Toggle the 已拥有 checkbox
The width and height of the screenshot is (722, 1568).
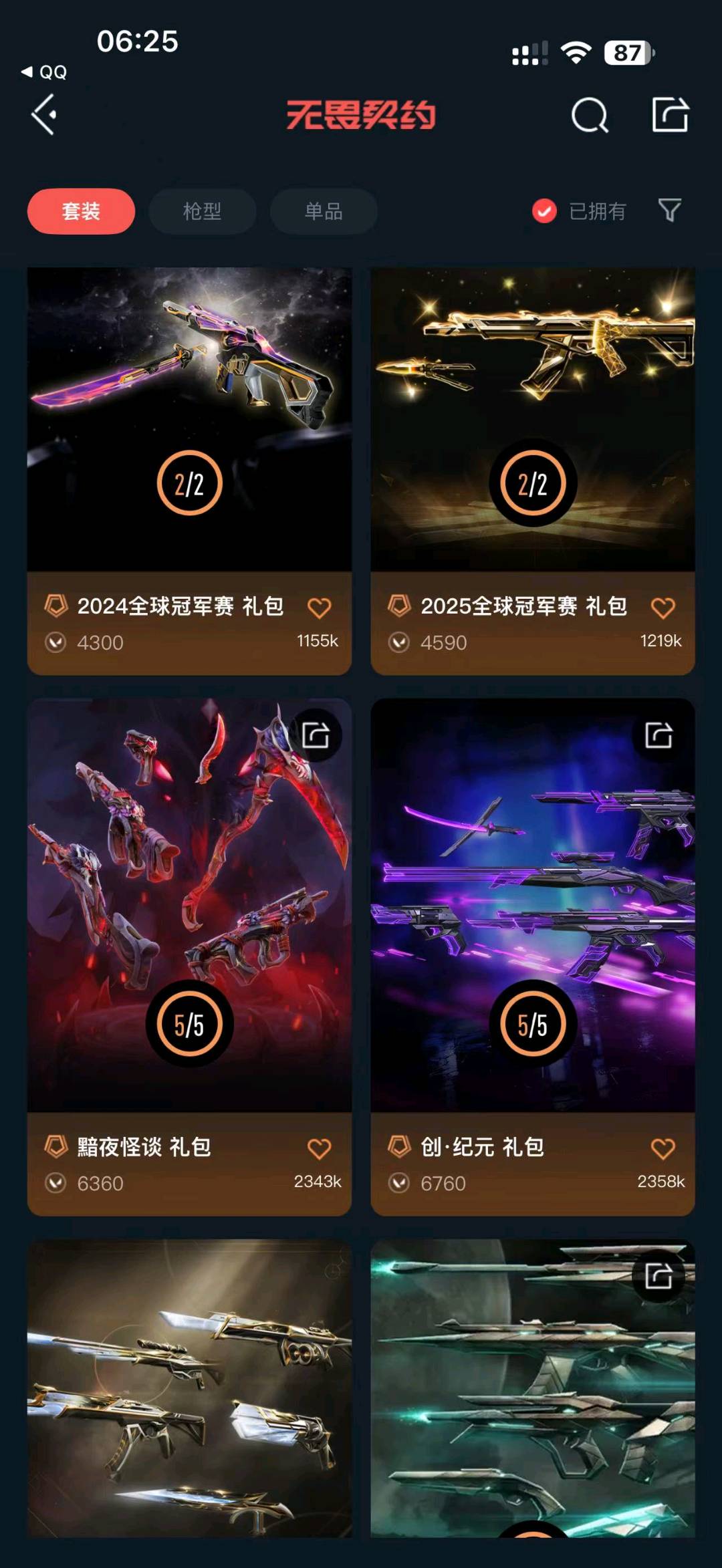(544, 211)
